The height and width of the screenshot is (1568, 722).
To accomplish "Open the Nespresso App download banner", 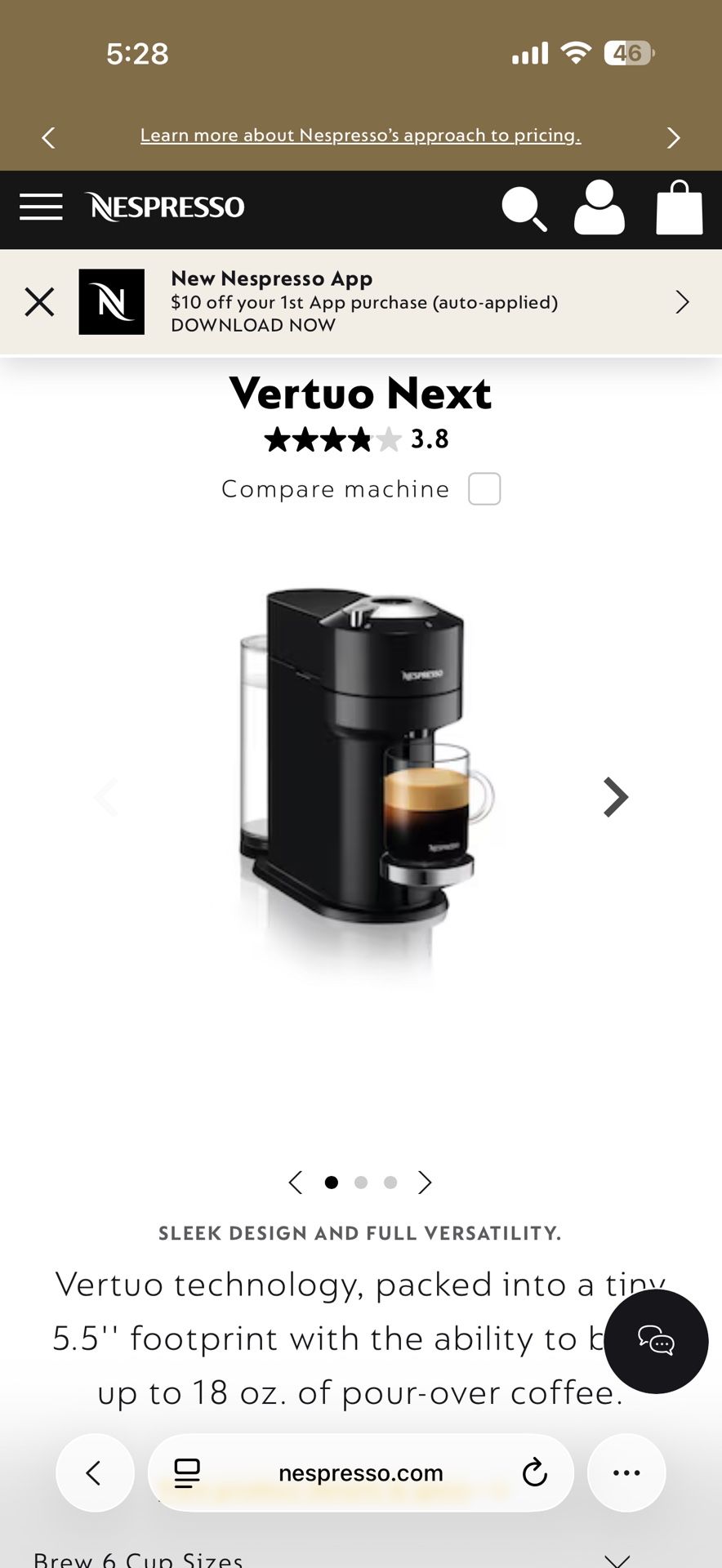I will (363, 302).
